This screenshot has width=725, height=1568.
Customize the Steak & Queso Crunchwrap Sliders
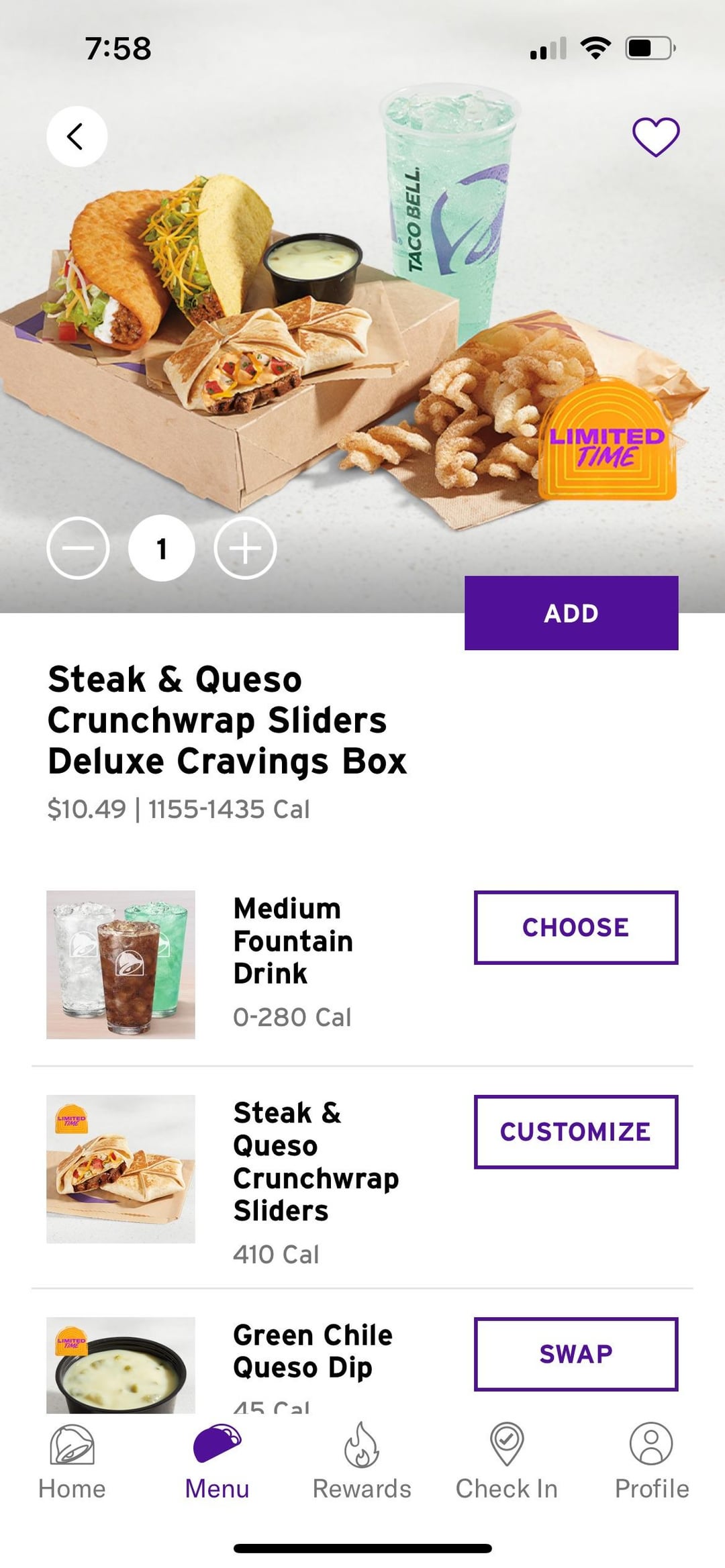575,1131
